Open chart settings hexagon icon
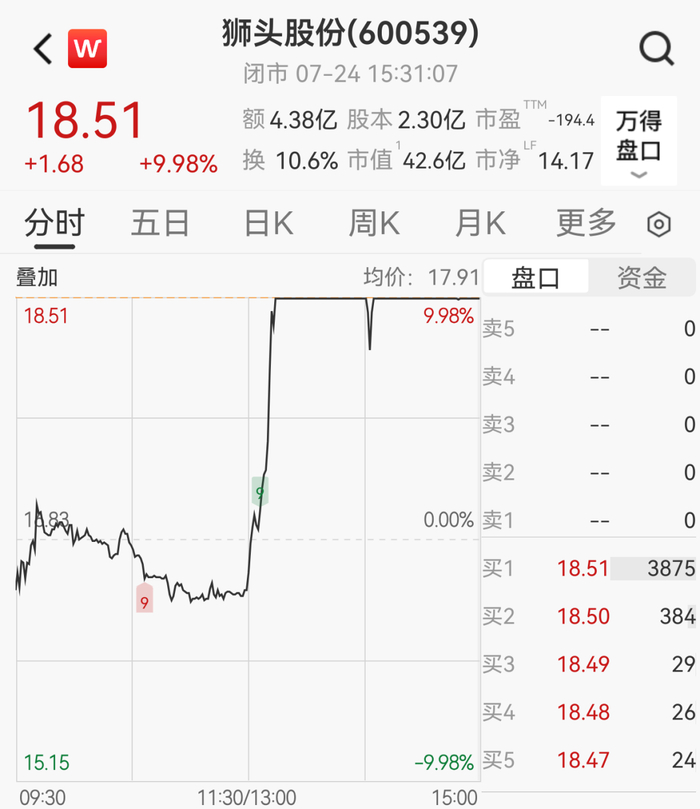The image size is (700, 809). coord(659,224)
